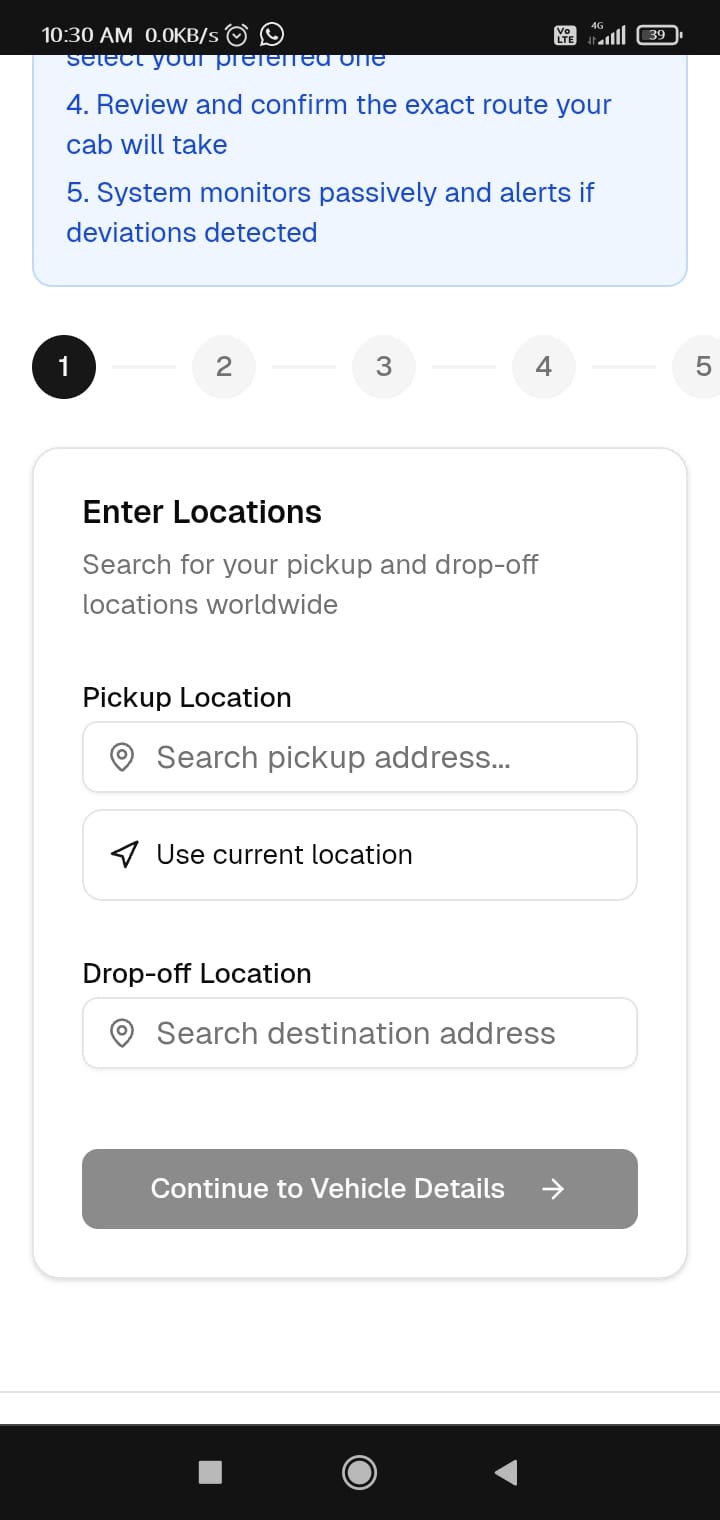The width and height of the screenshot is (720, 1520).
Task: Tap the navigation arrow beside Use current location
Action: point(123,854)
